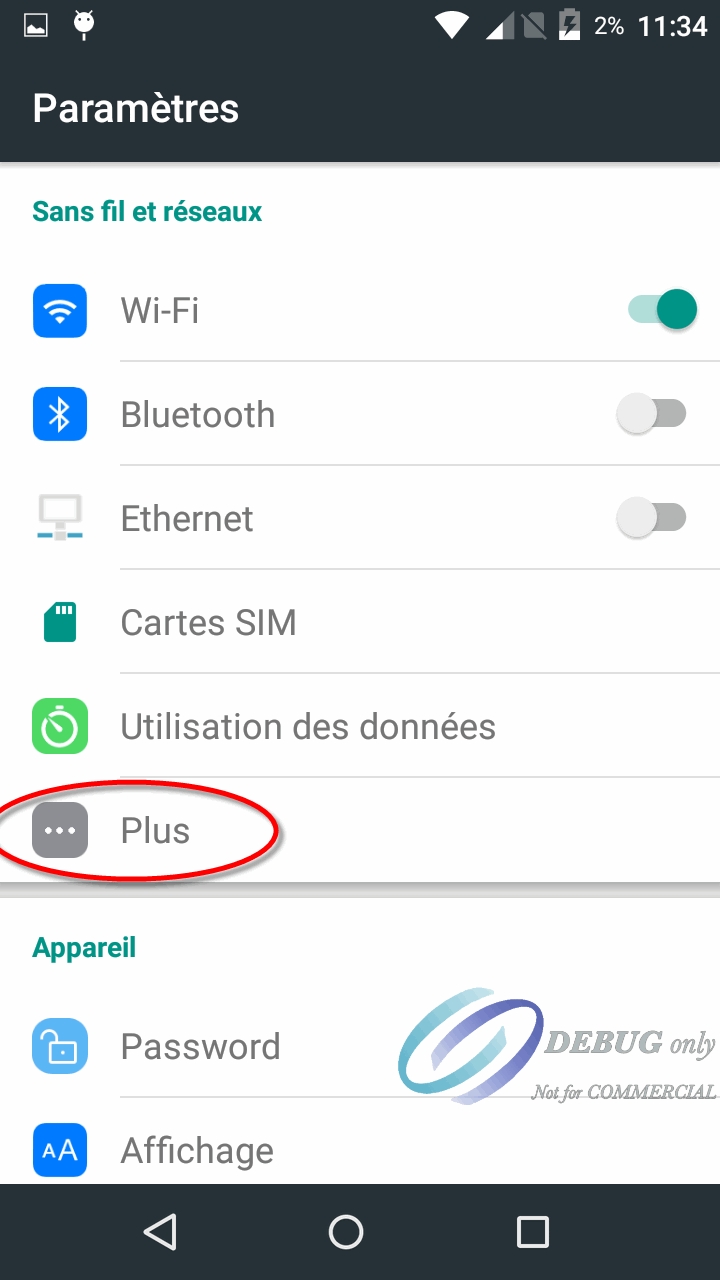Click the Ethernet monitor icon
720x1280 pixels.
coord(59,518)
